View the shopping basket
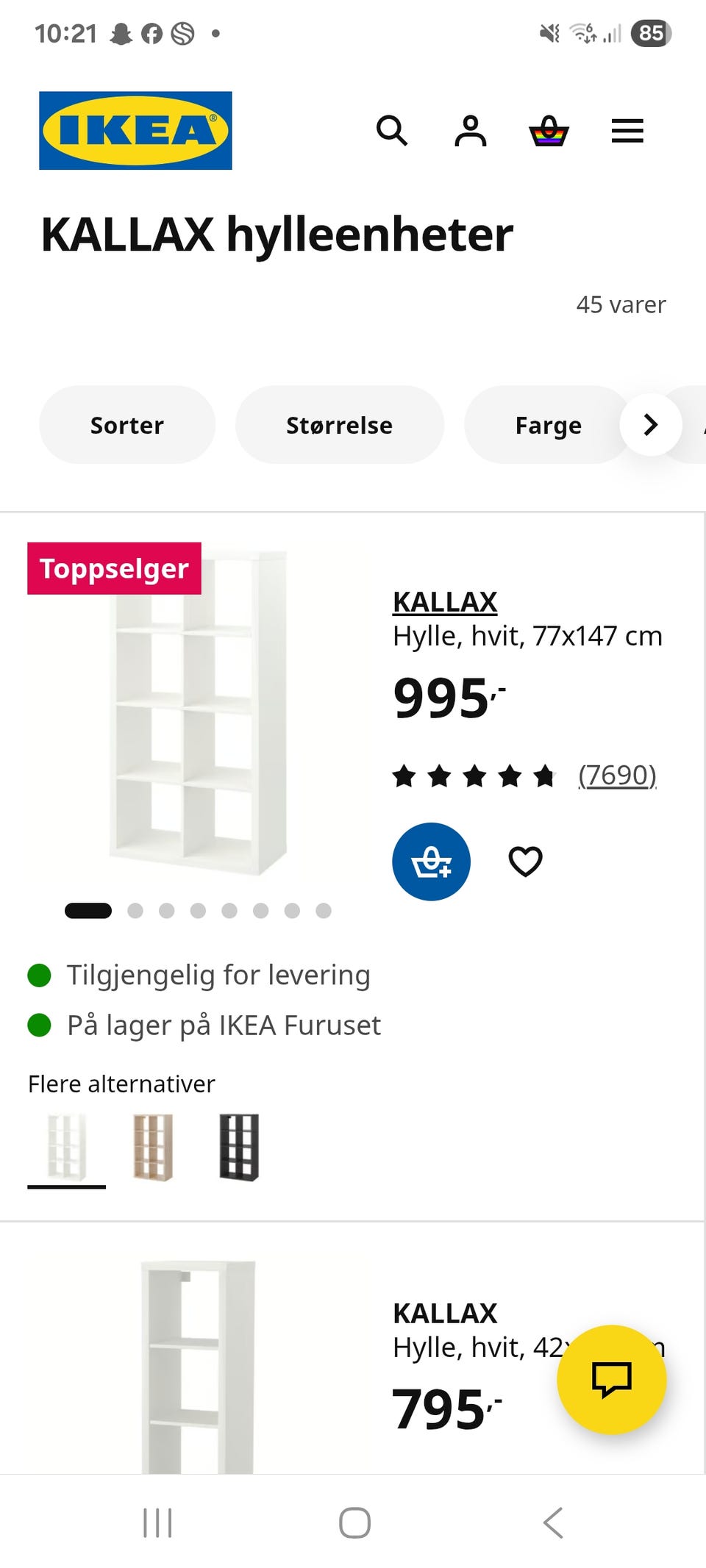 [x=549, y=132]
